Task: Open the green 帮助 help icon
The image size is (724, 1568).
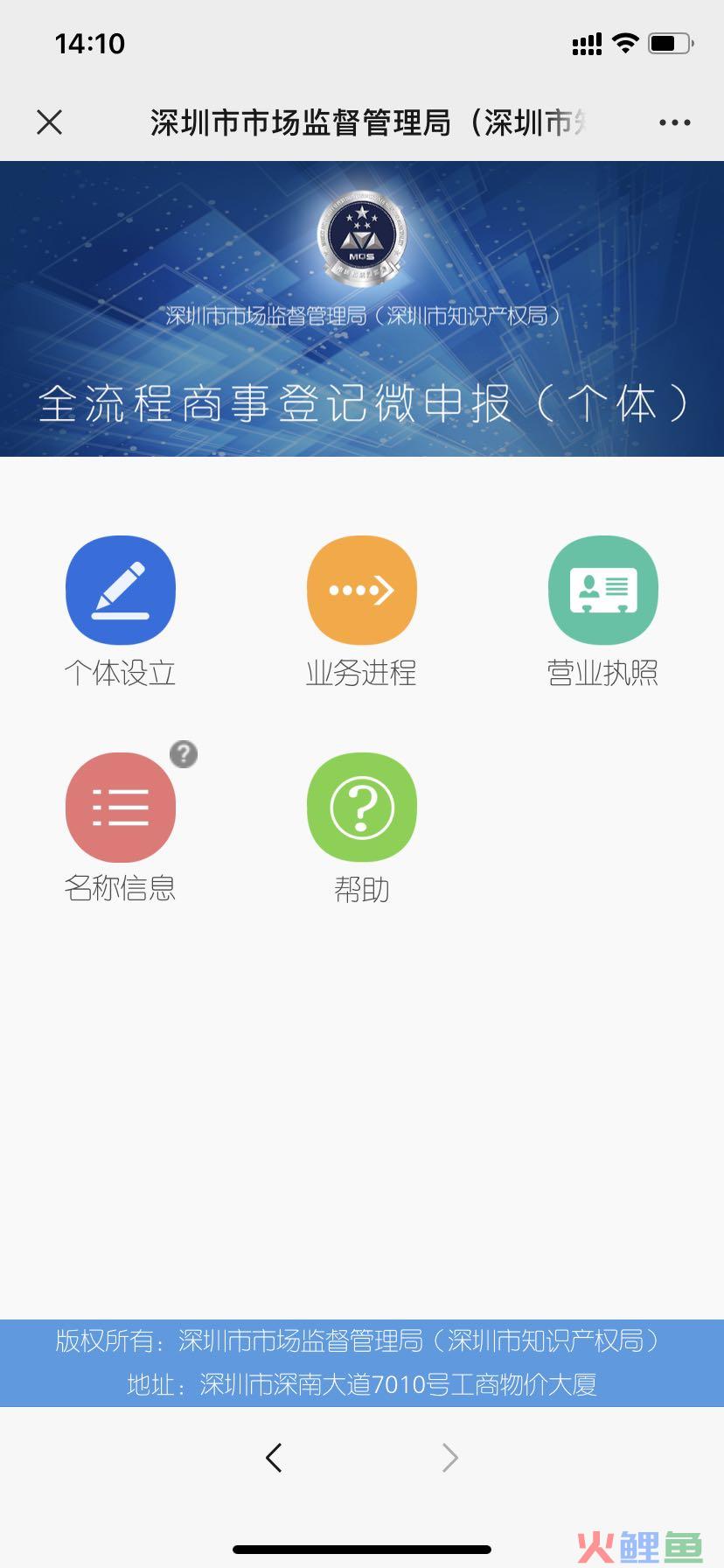Action: click(x=361, y=807)
